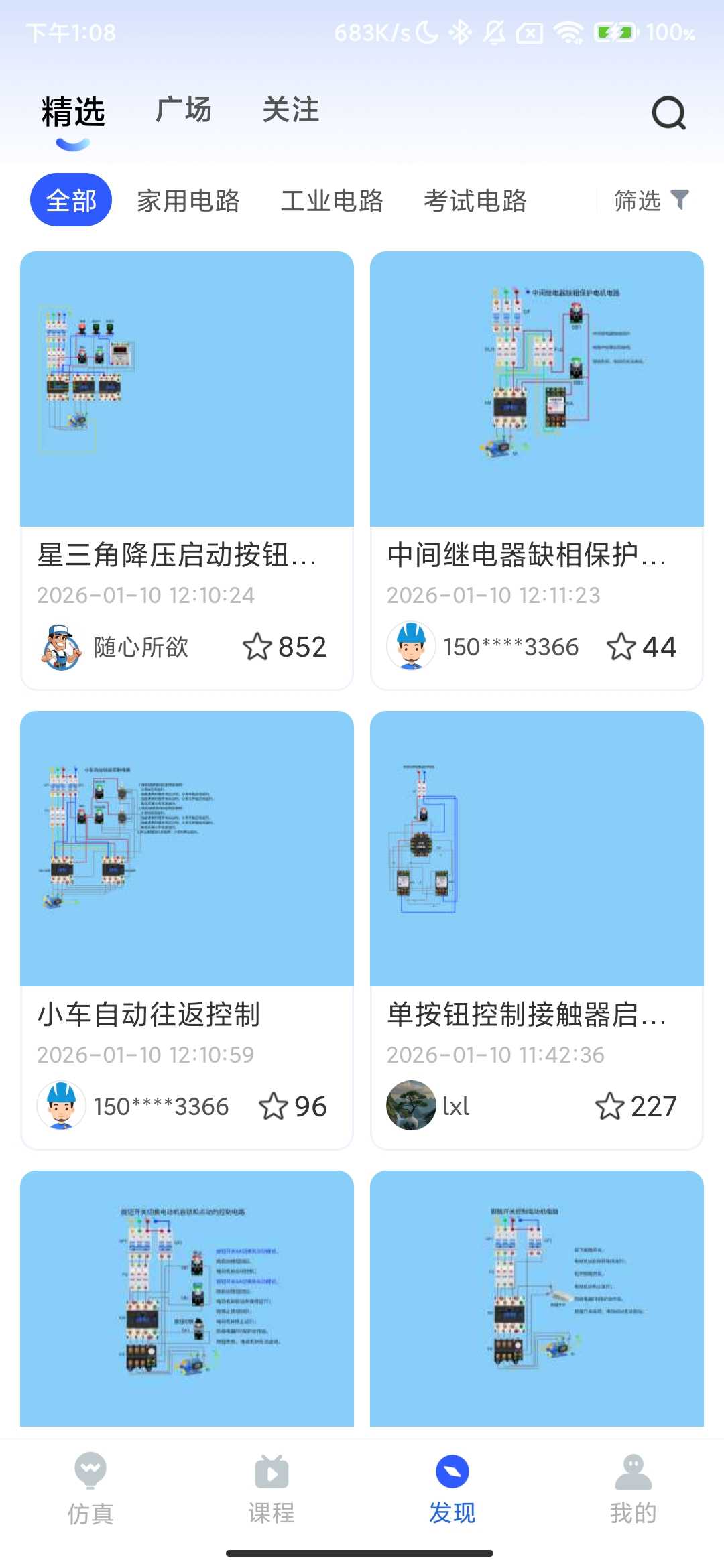Switch to the 广场 tab
724x1568 pixels.
coord(184,110)
